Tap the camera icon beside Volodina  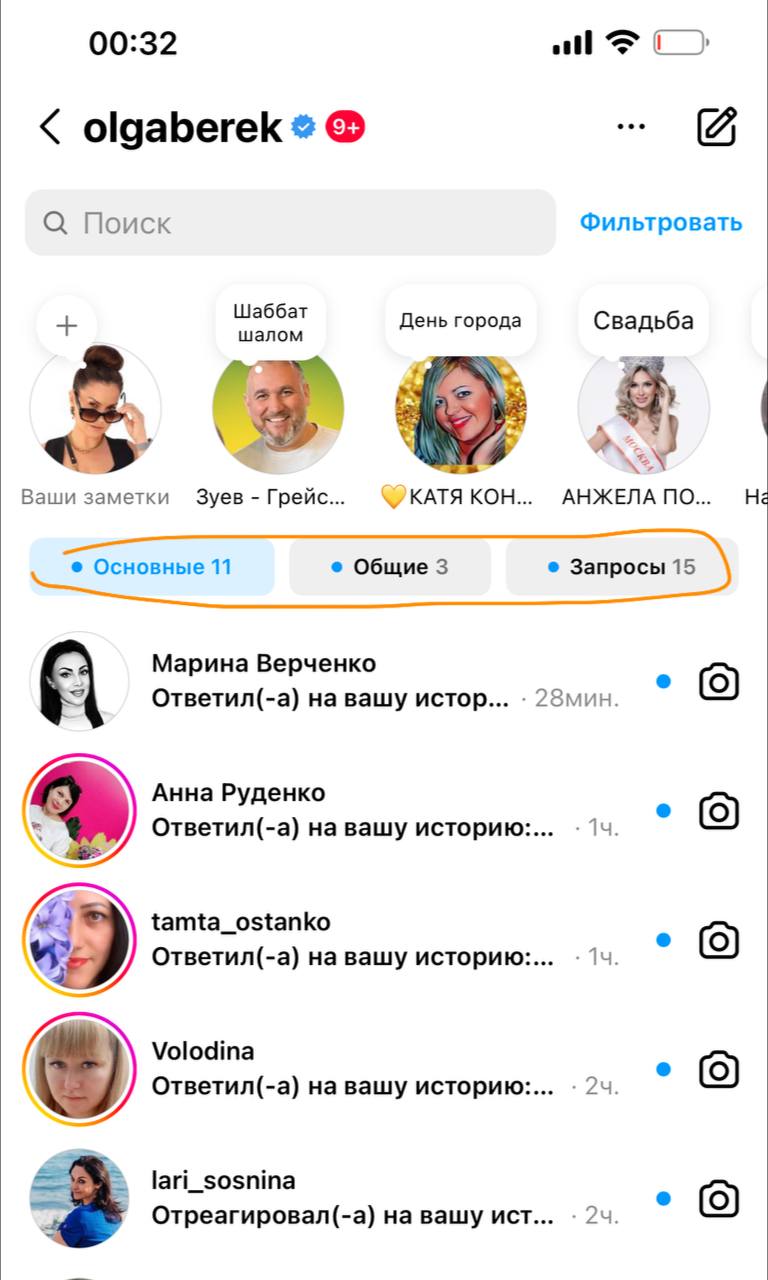(x=718, y=1069)
